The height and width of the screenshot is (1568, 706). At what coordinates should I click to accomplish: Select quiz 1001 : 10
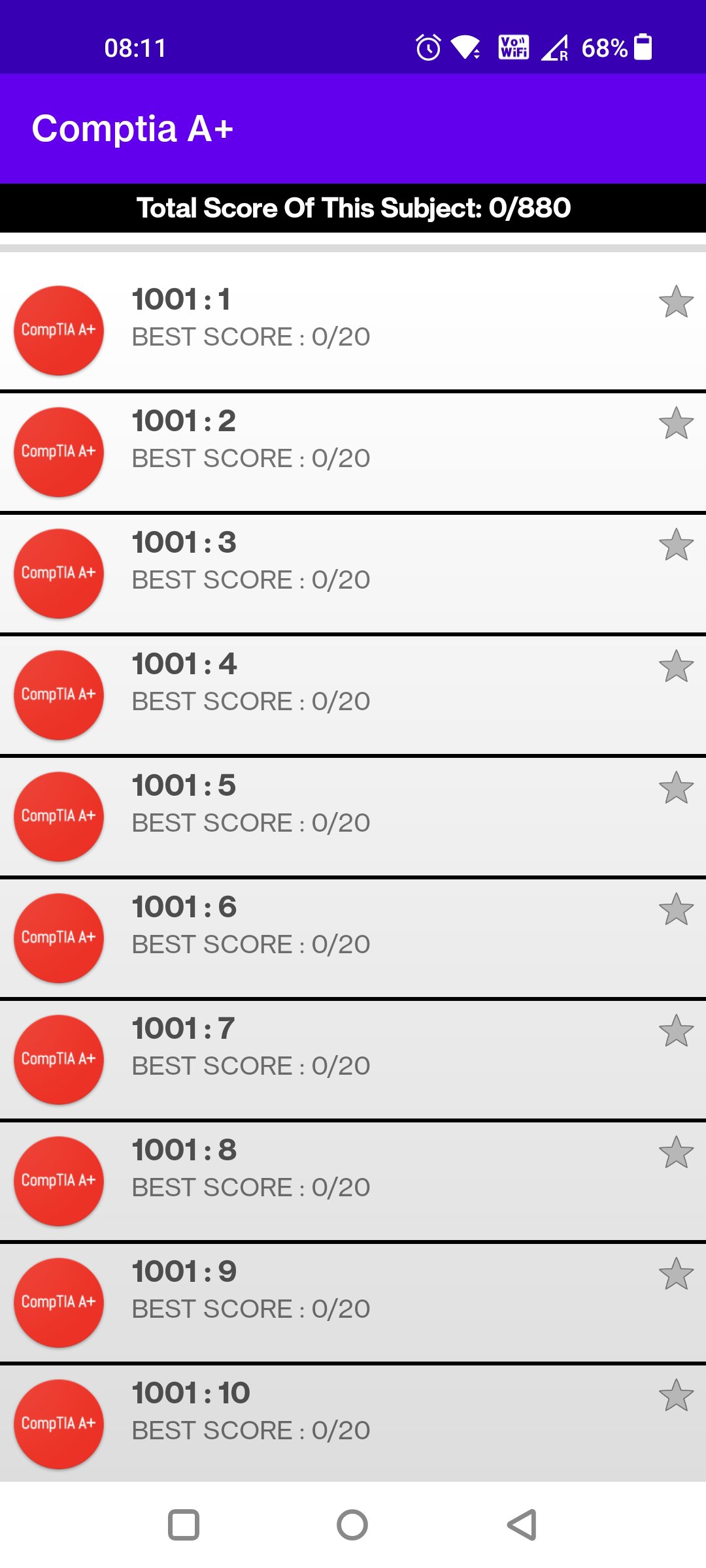point(353,1424)
